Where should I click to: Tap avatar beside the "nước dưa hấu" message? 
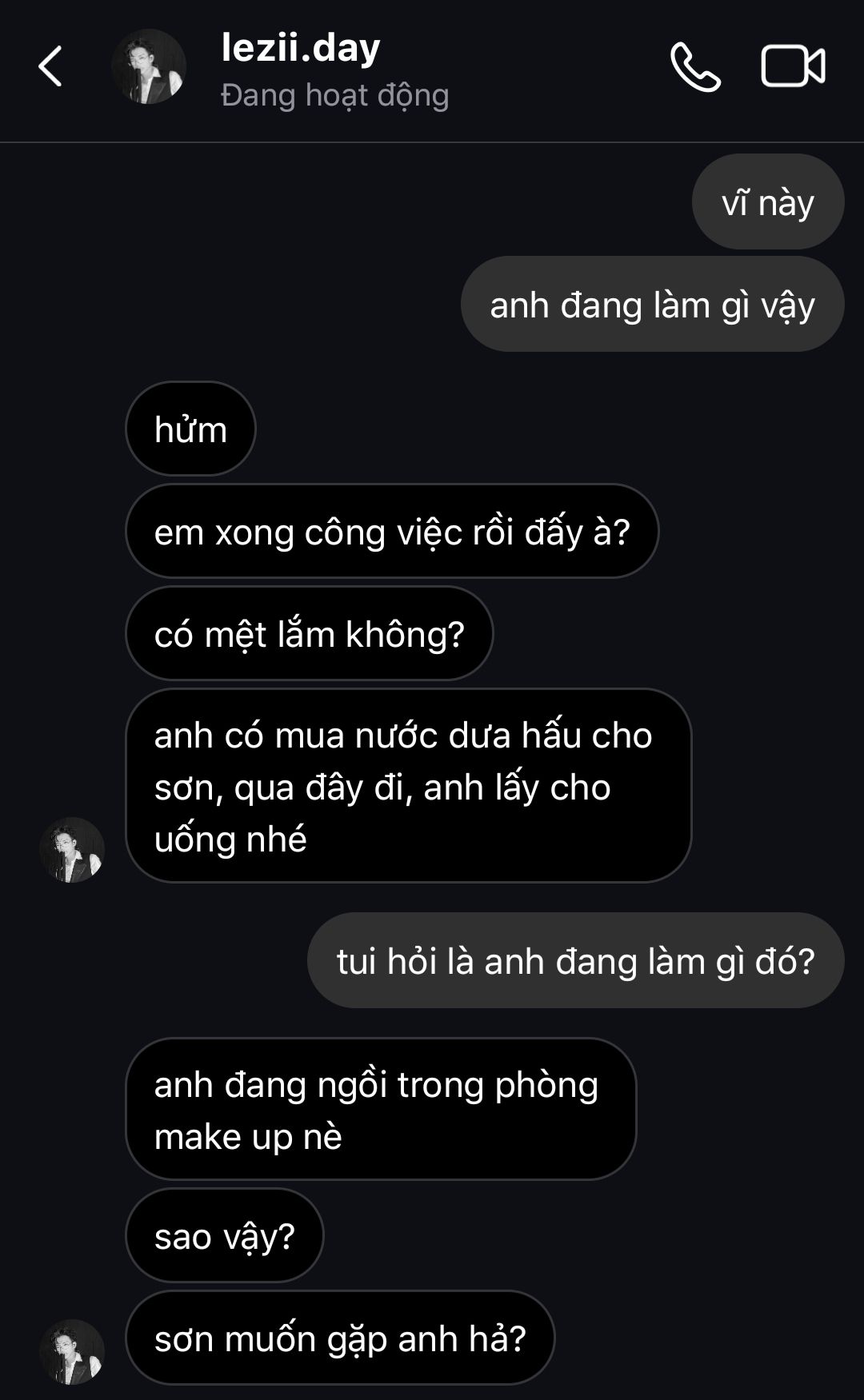[72, 849]
